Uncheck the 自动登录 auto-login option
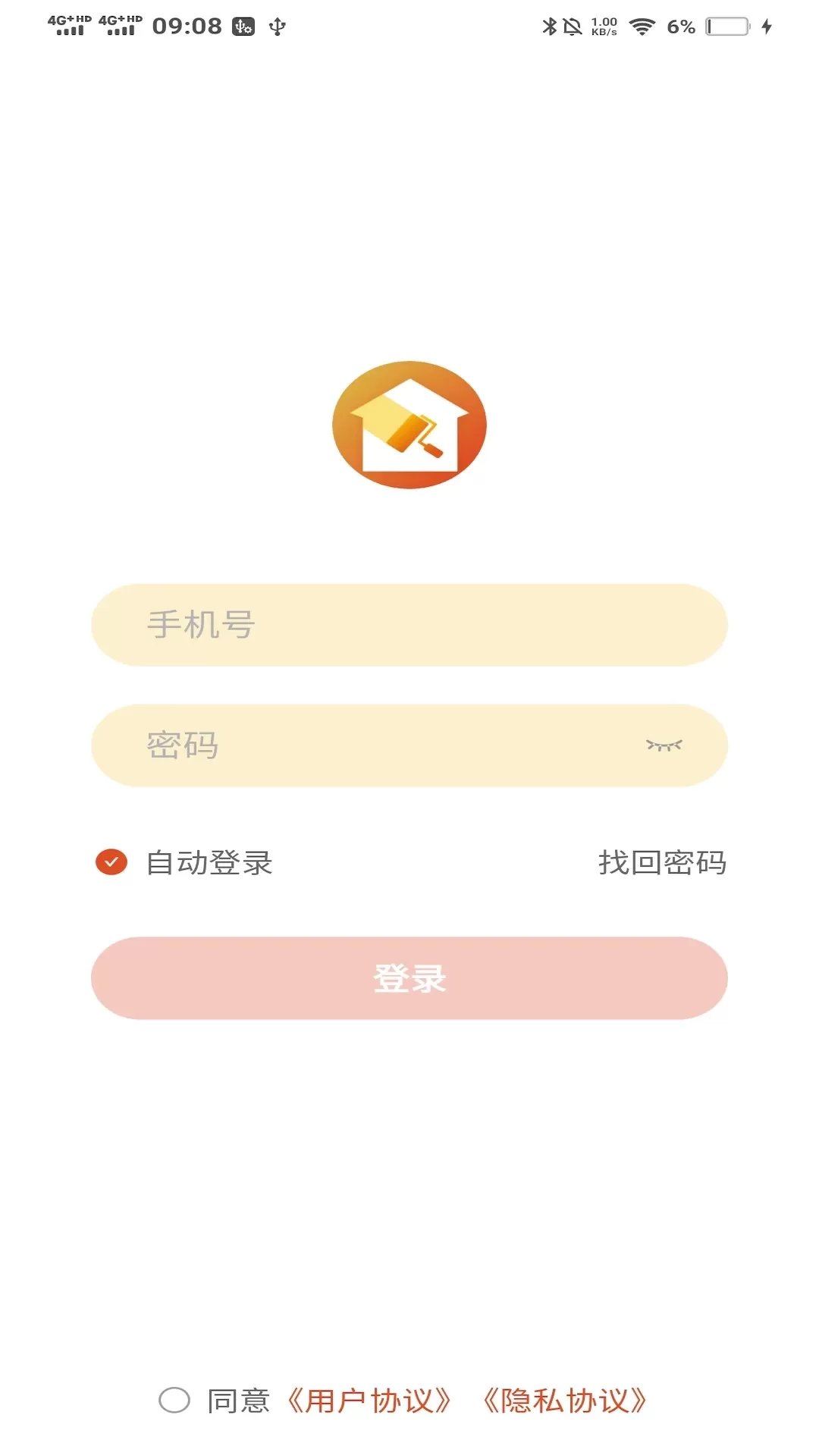819x1456 pixels. (x=111, y=862)
